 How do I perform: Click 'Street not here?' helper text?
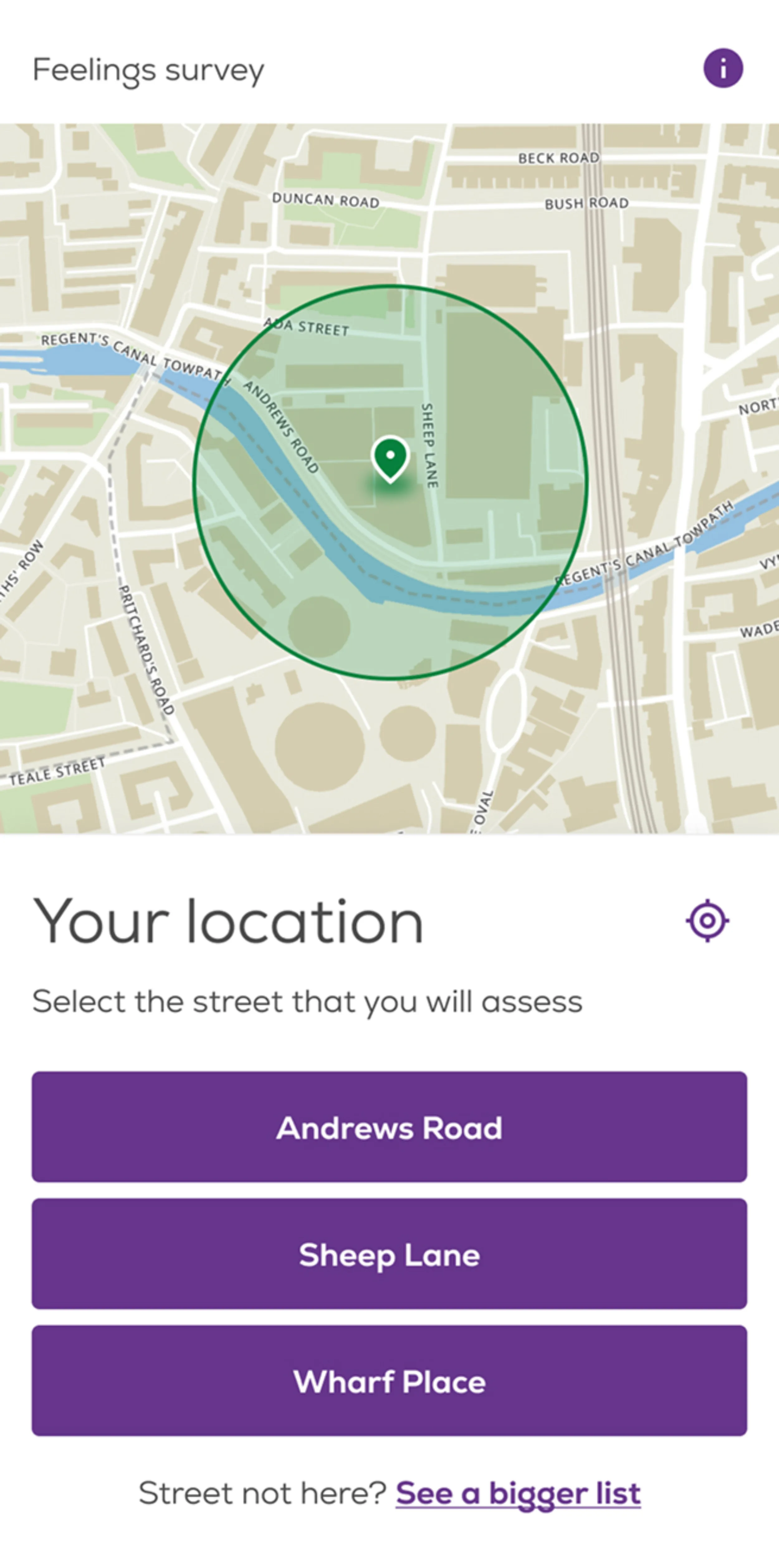262,1493
